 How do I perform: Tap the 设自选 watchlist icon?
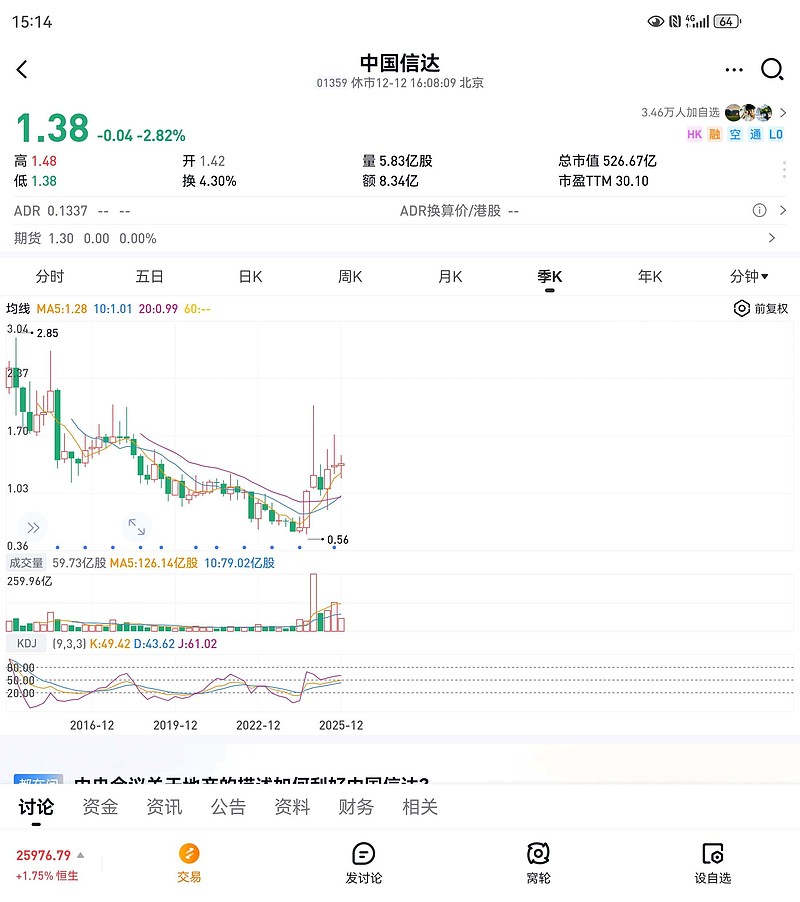pos(712,860)
